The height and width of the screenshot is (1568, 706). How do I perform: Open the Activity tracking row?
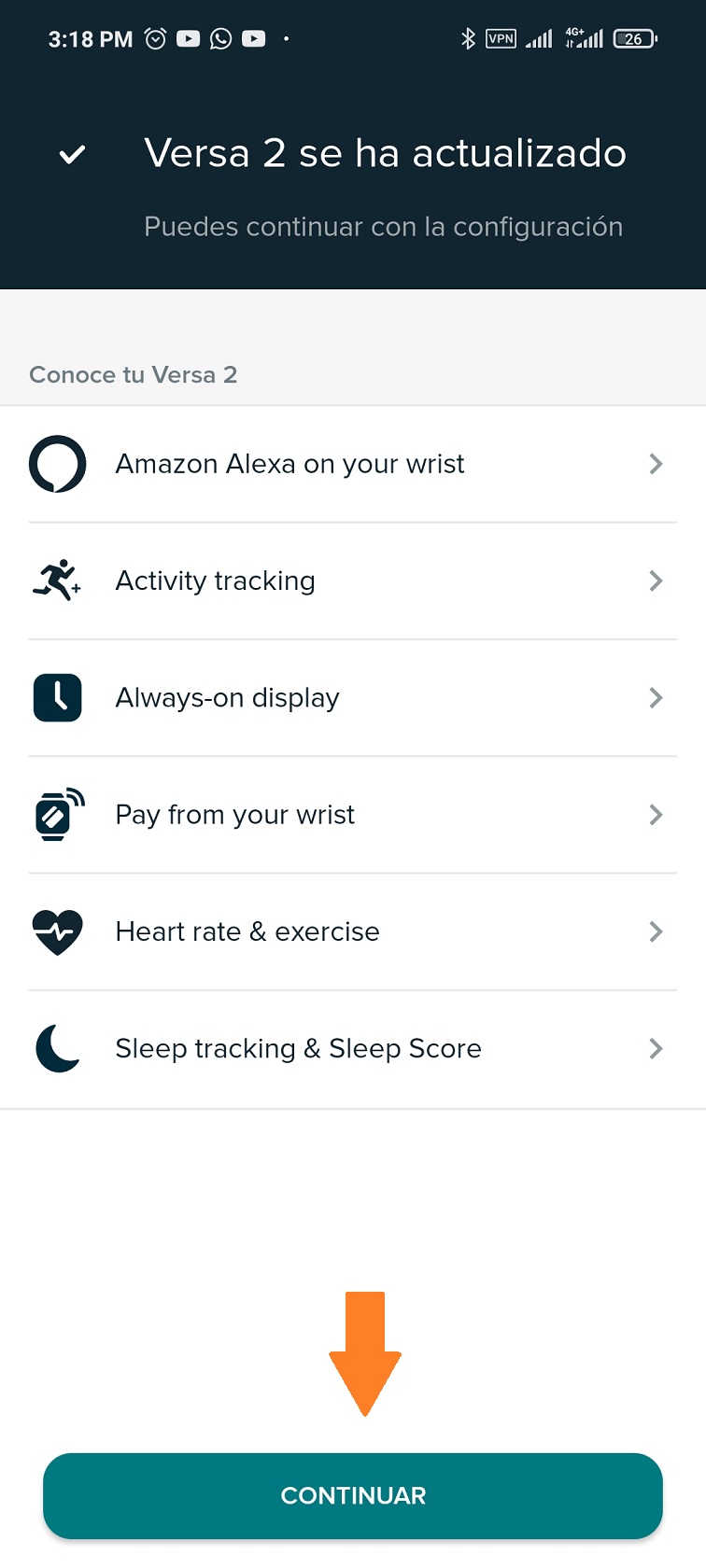click(x=353, y=581)
